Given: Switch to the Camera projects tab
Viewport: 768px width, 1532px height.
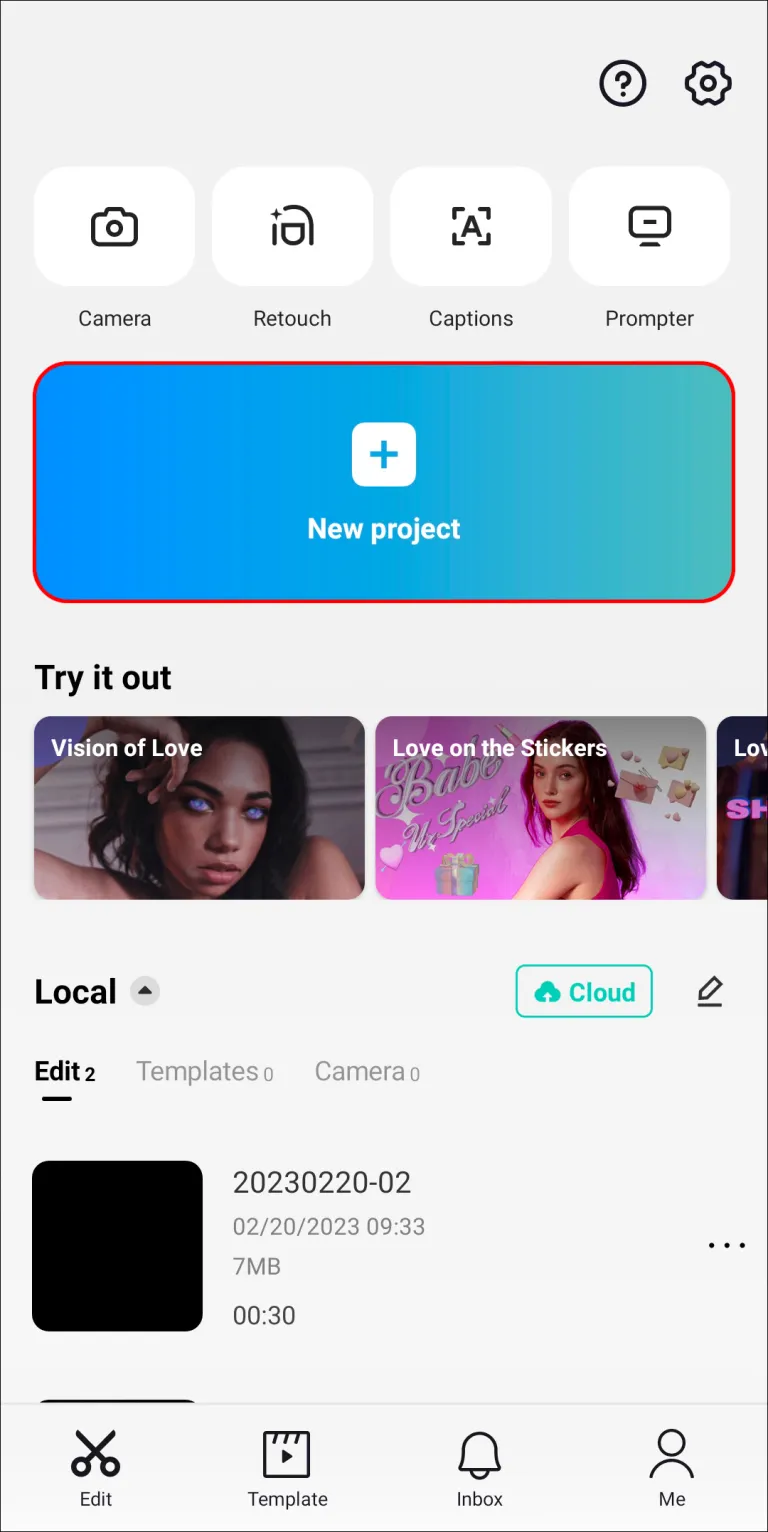Looking at the screenshot, I should (366, 1072).
